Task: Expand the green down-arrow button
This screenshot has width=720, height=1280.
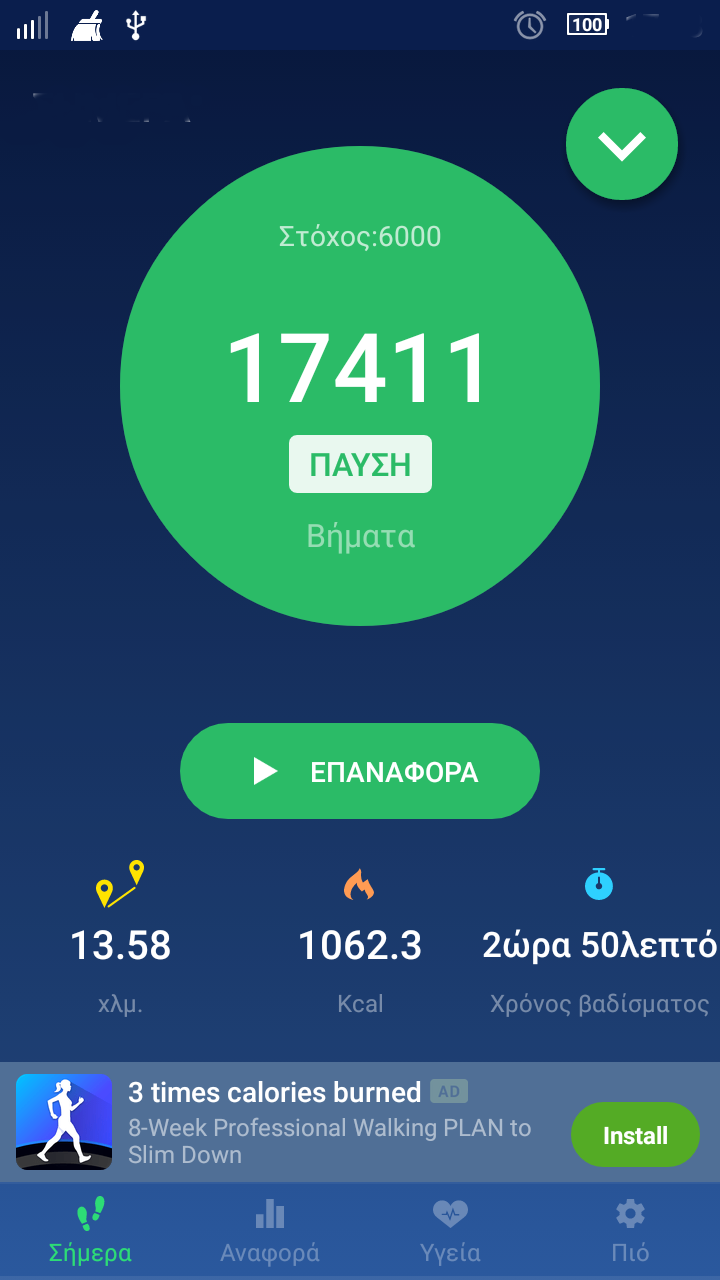Action: [x=621, y=145]
